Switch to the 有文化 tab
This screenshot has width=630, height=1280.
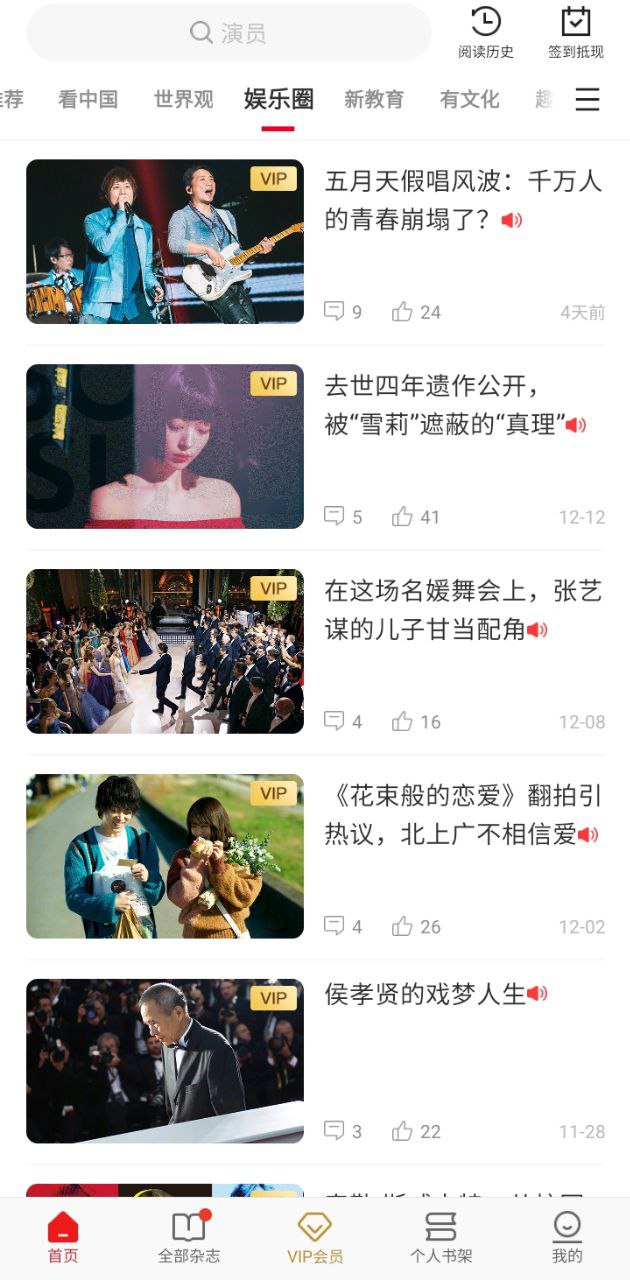[469, 99]
